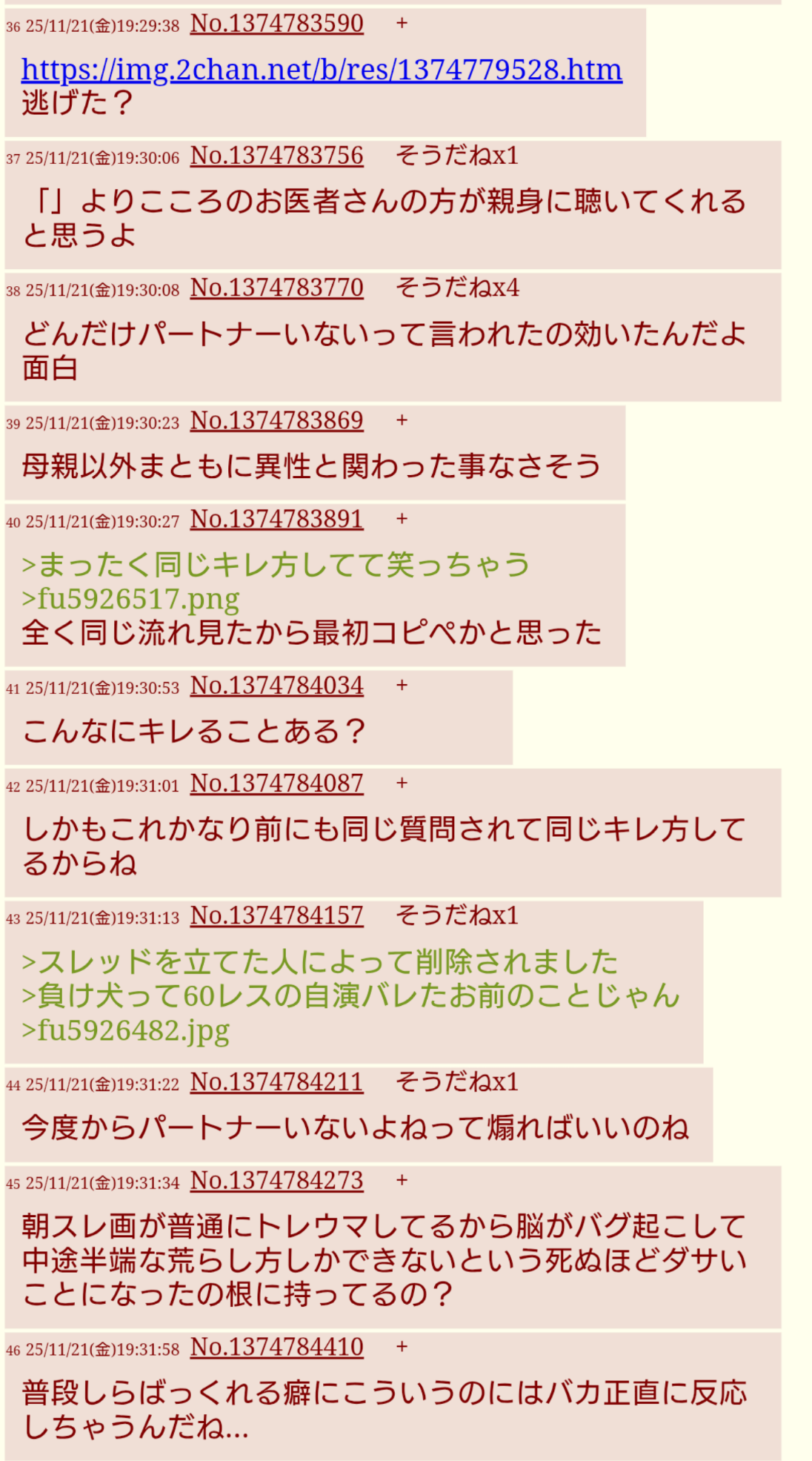Viewport: 812px width, 1461px height.
Task: Tap post number No.1374783869
Action: (276, 420)
